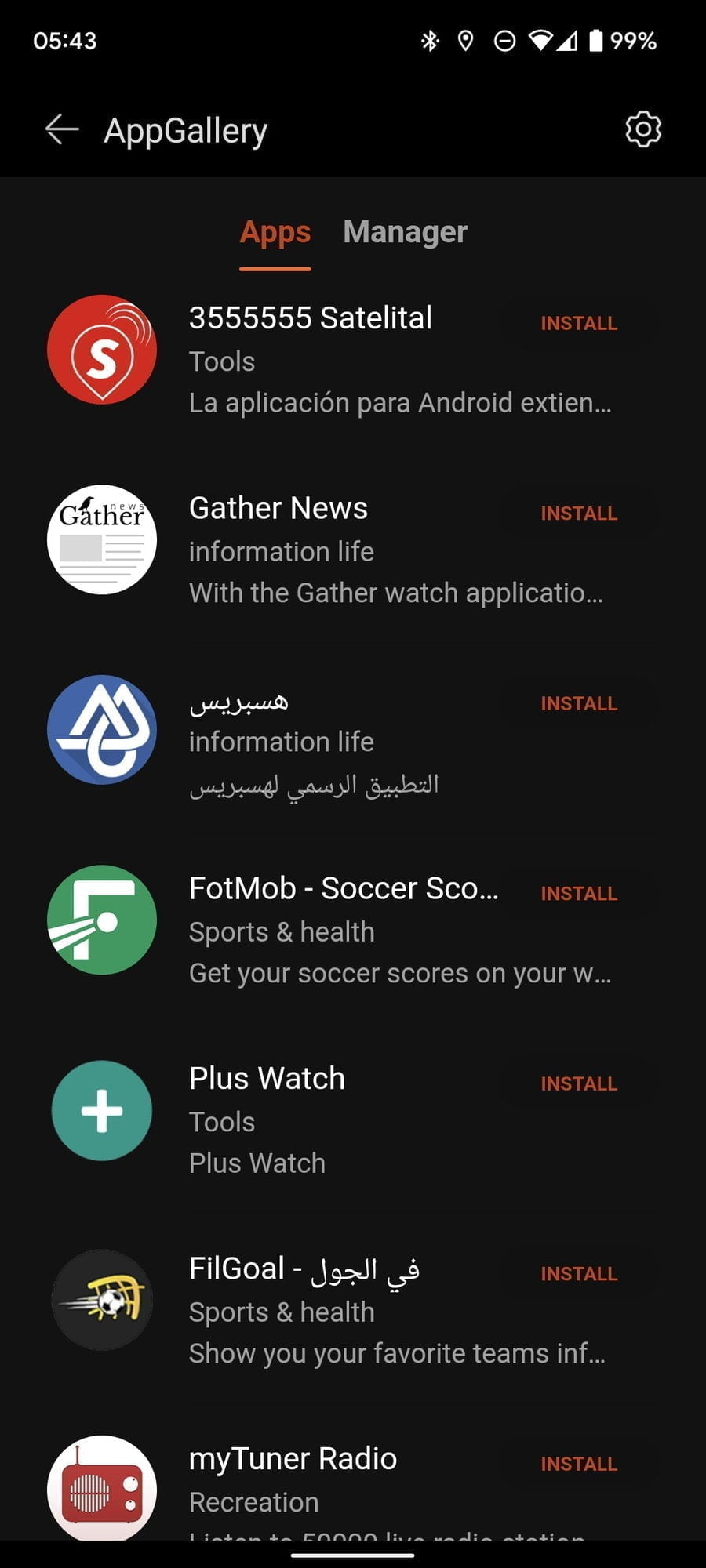
Task: Select the Apps tab
Action: (x=275, y=232)
